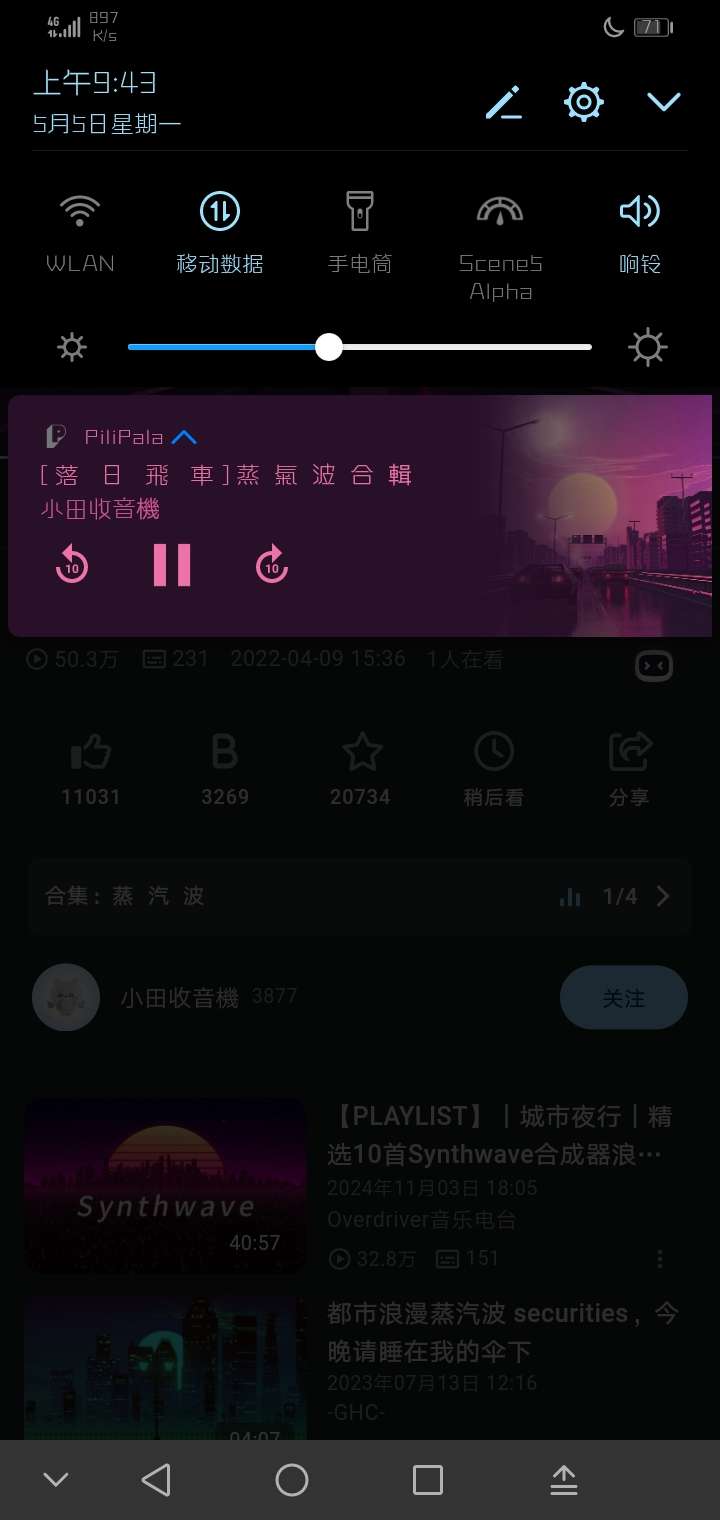Open recent apps
Image resolution: width=720 pixels, height=1520 pixels.
tap(428, 1480)
